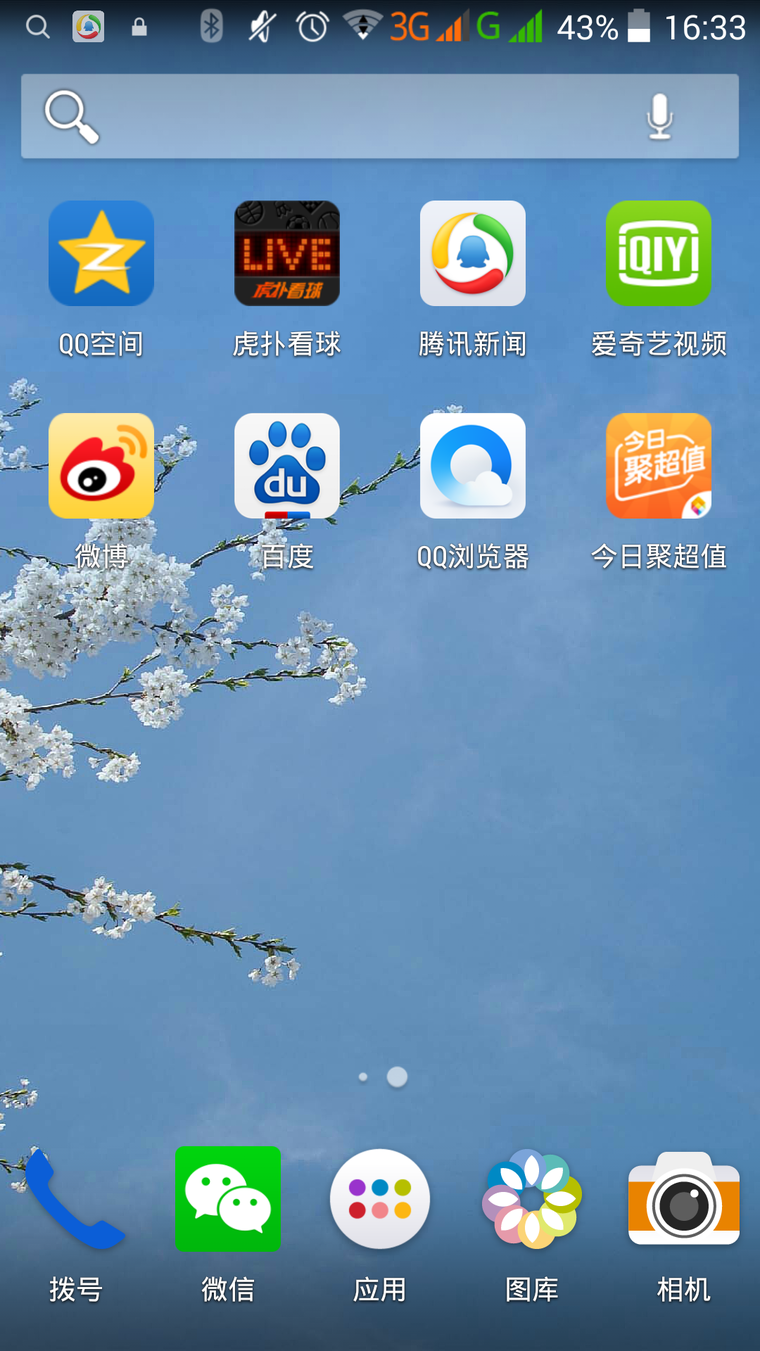Open the QQ空间 app
This screenshot has height=1351, width=760.
click(x=101, y=254)
